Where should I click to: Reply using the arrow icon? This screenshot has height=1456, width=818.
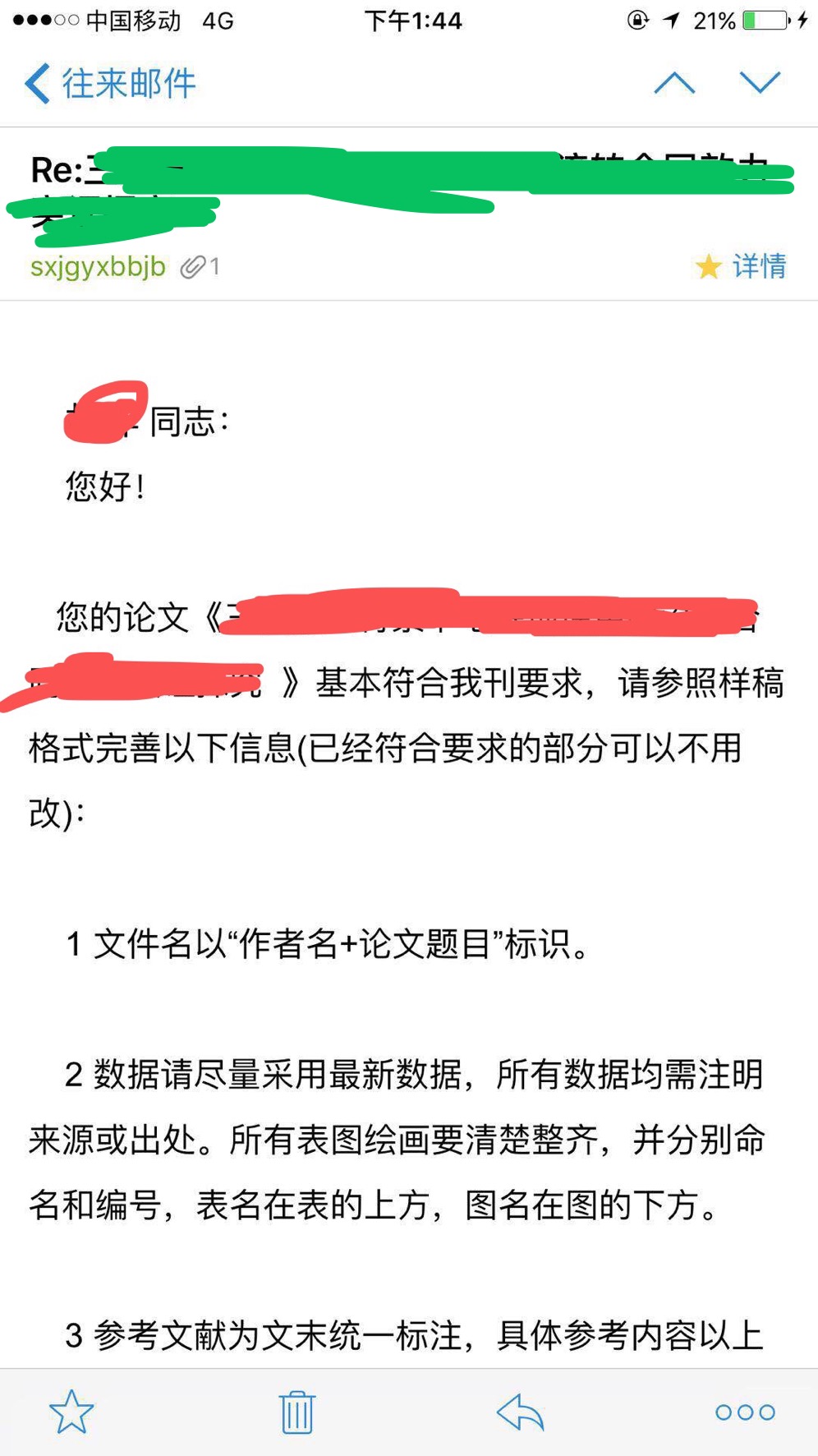tap(521, 1412)
